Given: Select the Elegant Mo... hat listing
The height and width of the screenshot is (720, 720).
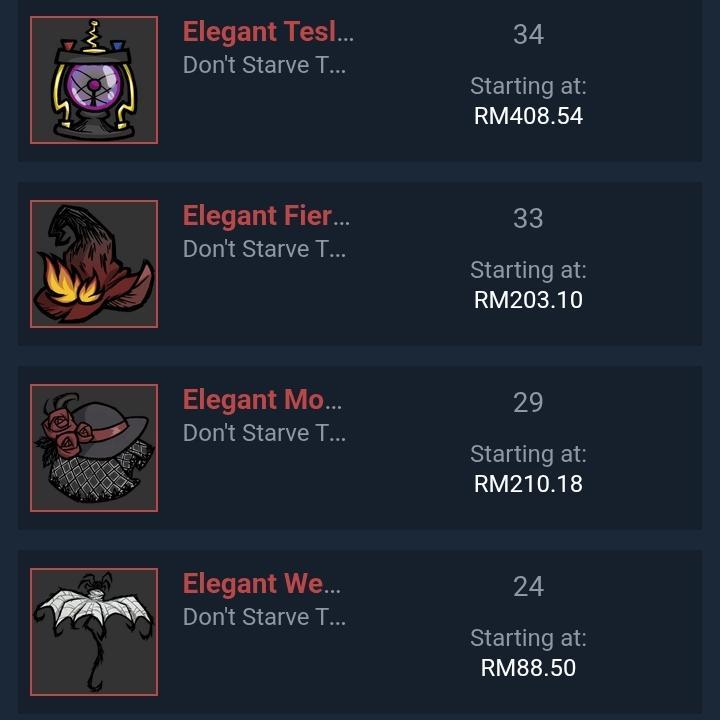Looking at the screenshot, I should pos(262,400).
